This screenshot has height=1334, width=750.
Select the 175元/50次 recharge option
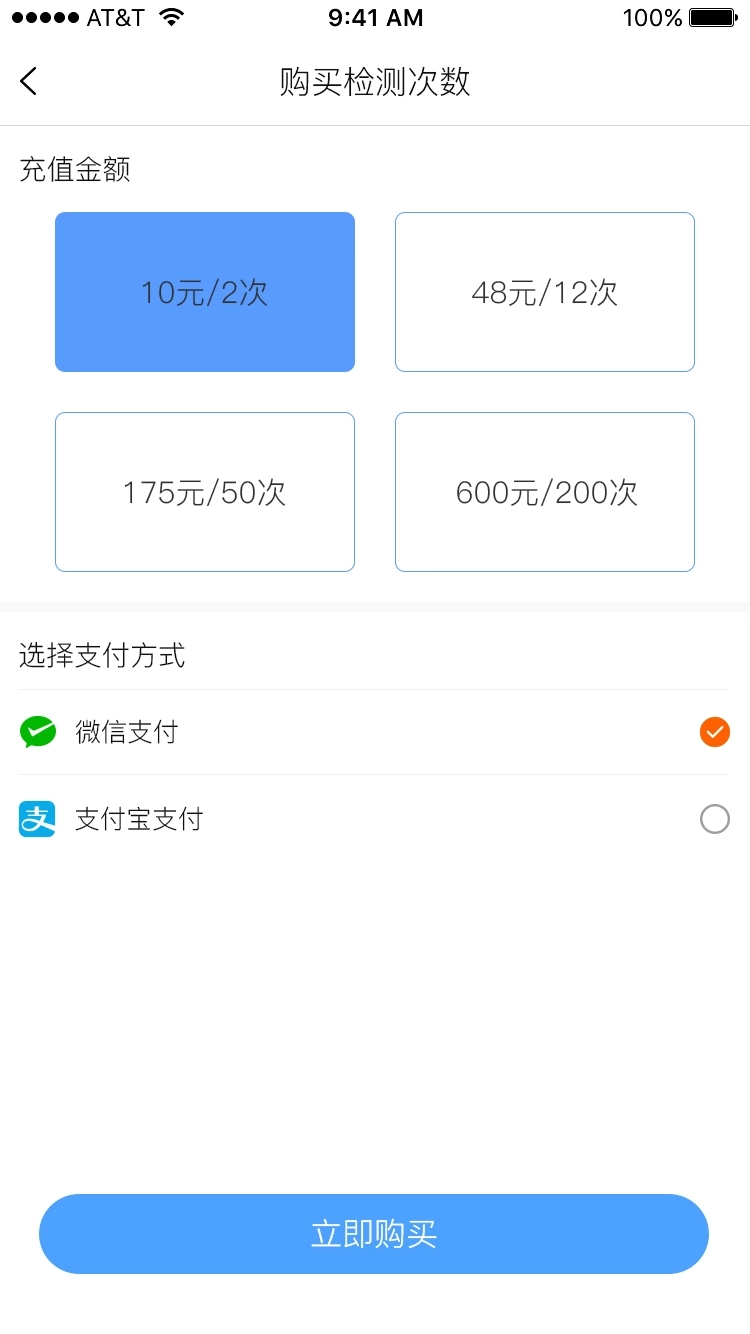[205, 491]
